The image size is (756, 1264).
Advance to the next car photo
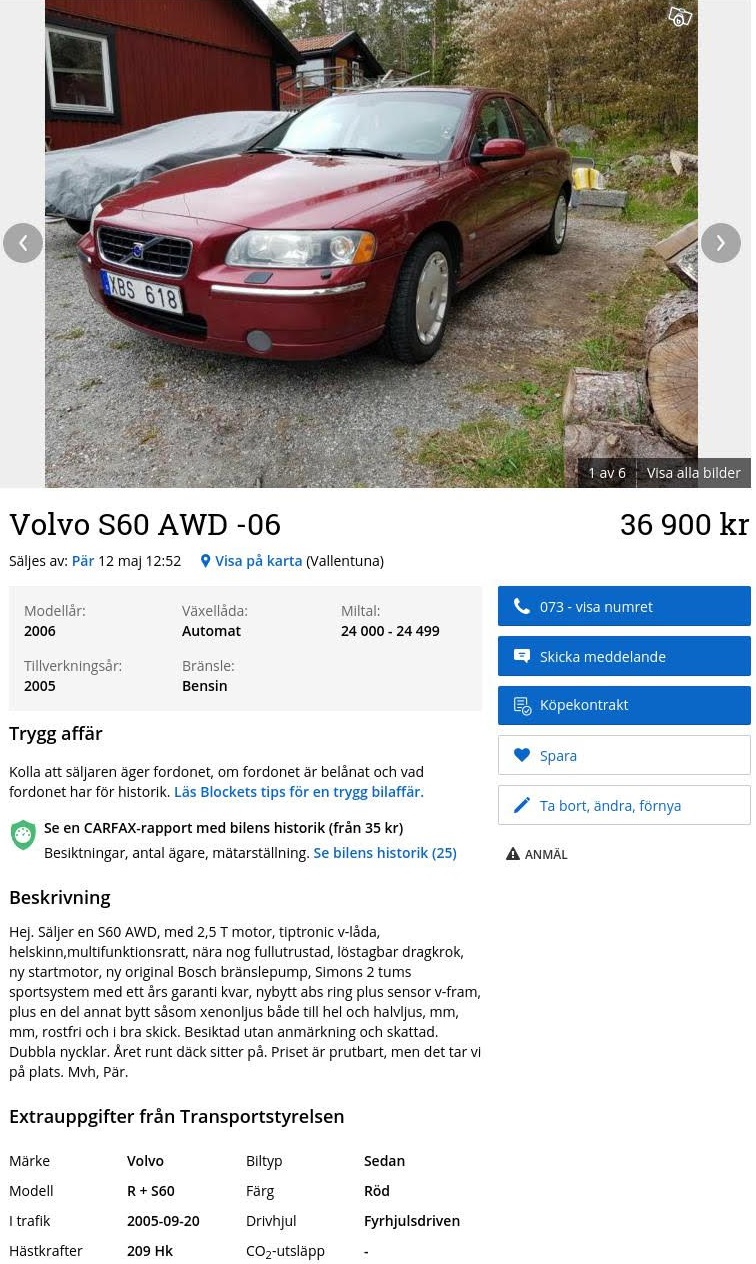[720, 243]
